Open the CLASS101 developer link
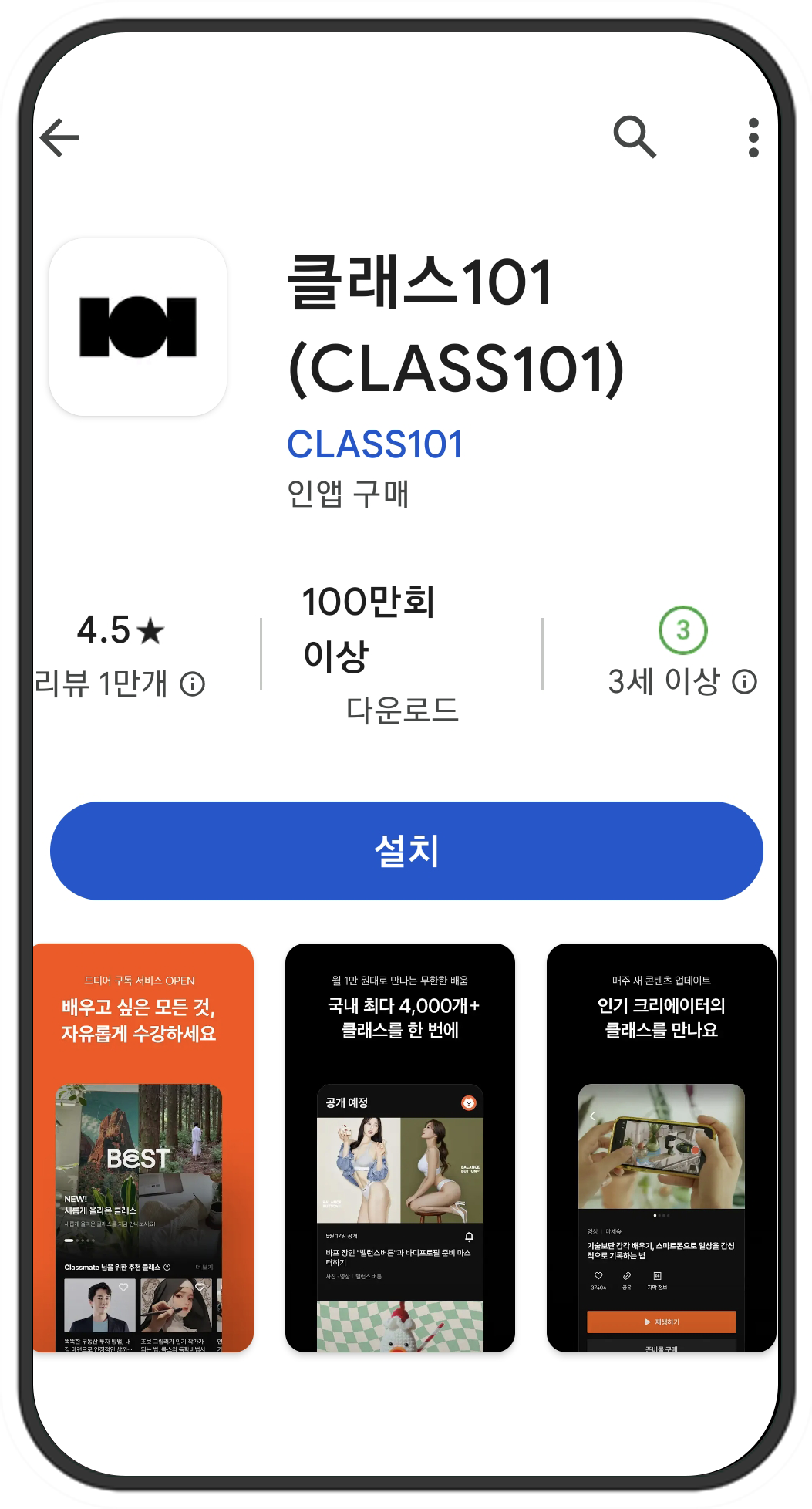 click(375, 444)
